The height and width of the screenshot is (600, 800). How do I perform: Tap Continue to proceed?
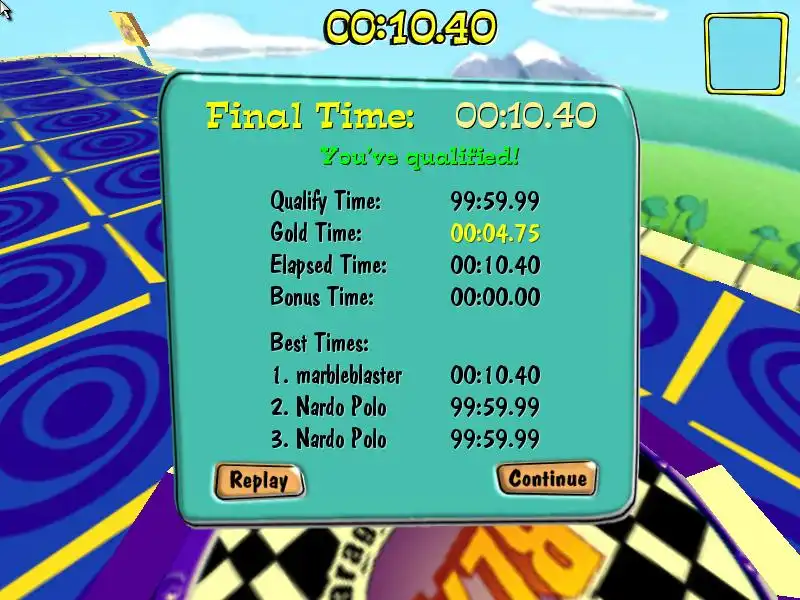tap(547, 478)
